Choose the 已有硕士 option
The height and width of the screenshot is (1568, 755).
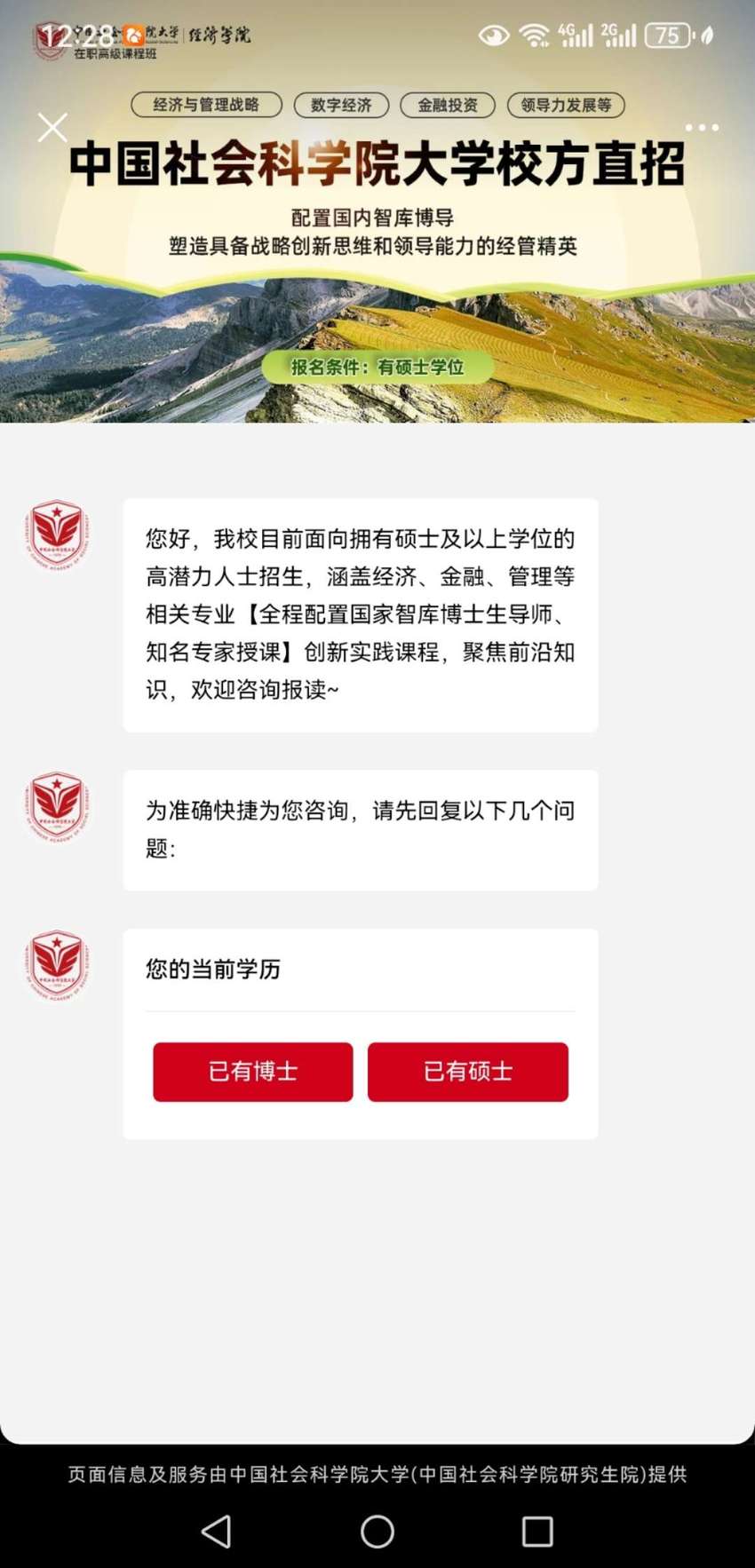(x=468, y=1072)
